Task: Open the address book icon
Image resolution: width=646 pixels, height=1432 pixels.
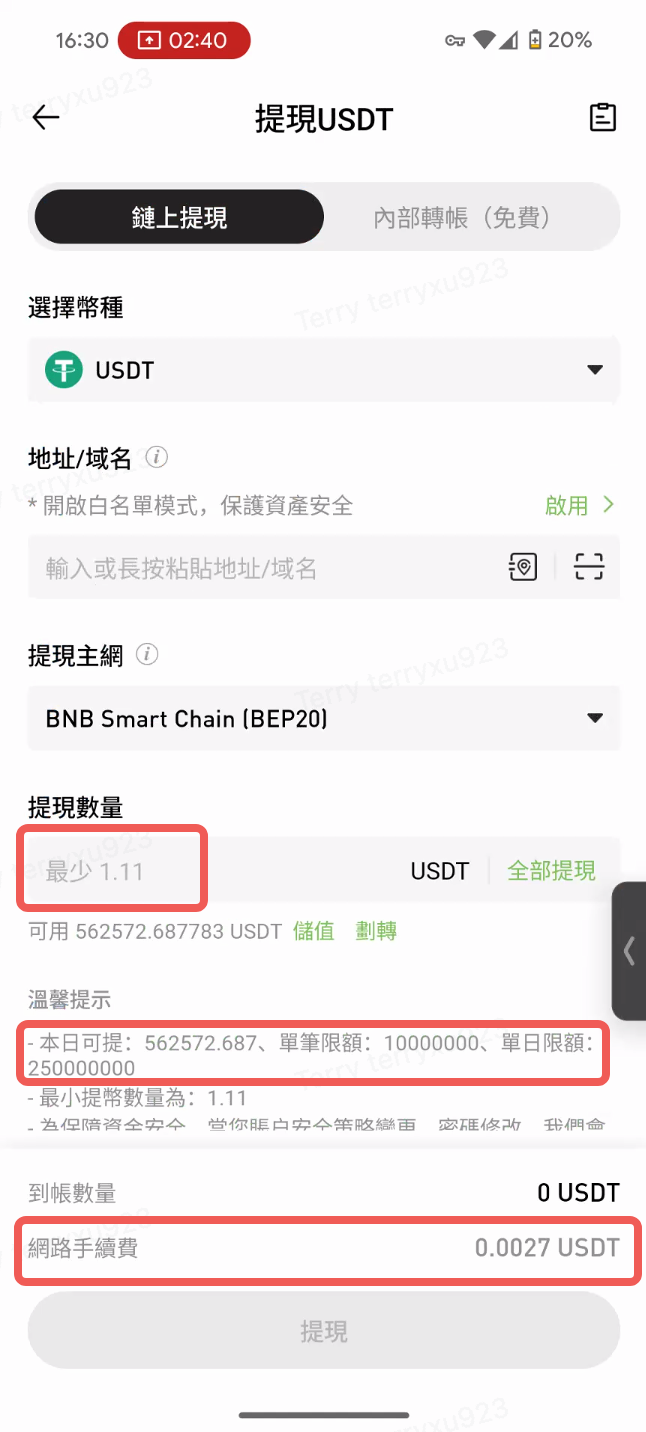Action: 523,568
